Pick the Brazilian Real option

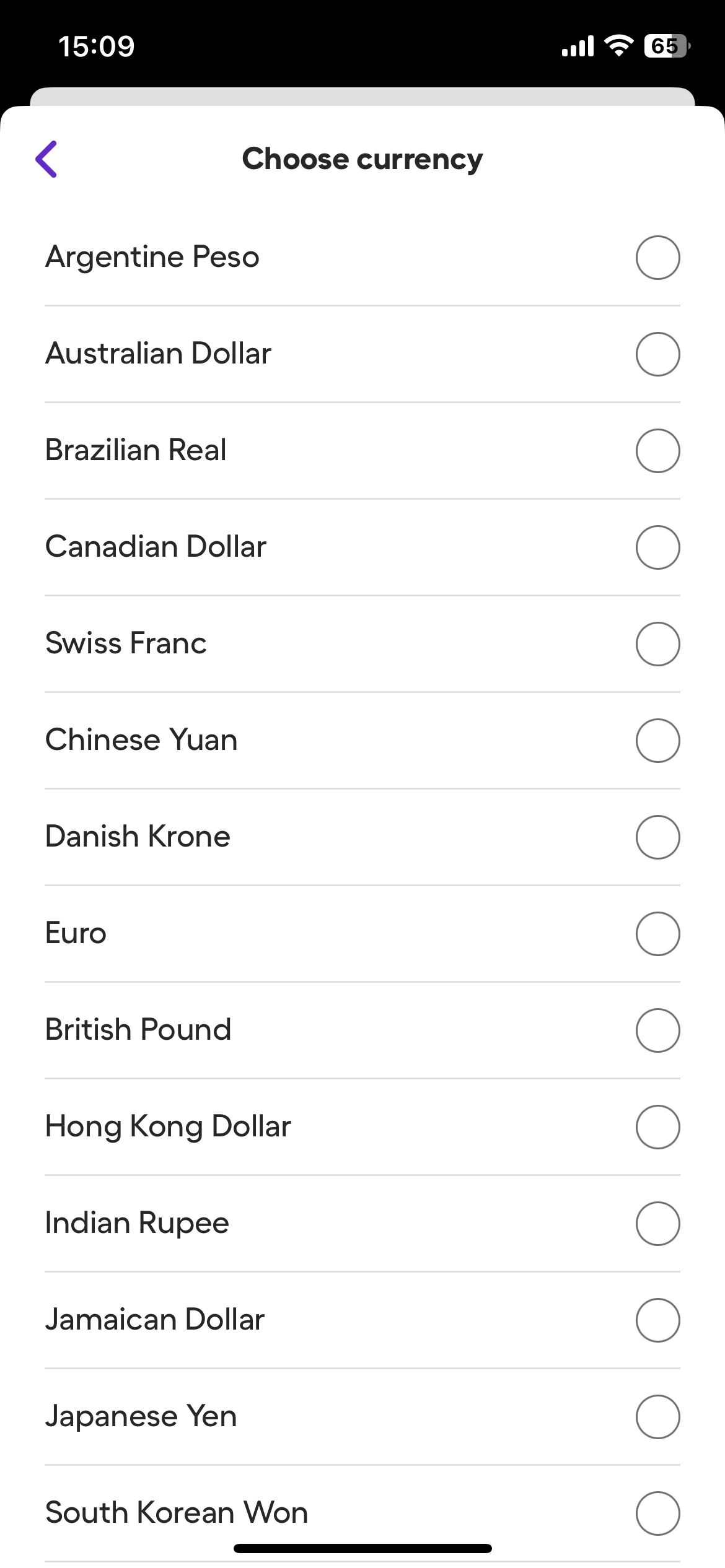point(657,451)
